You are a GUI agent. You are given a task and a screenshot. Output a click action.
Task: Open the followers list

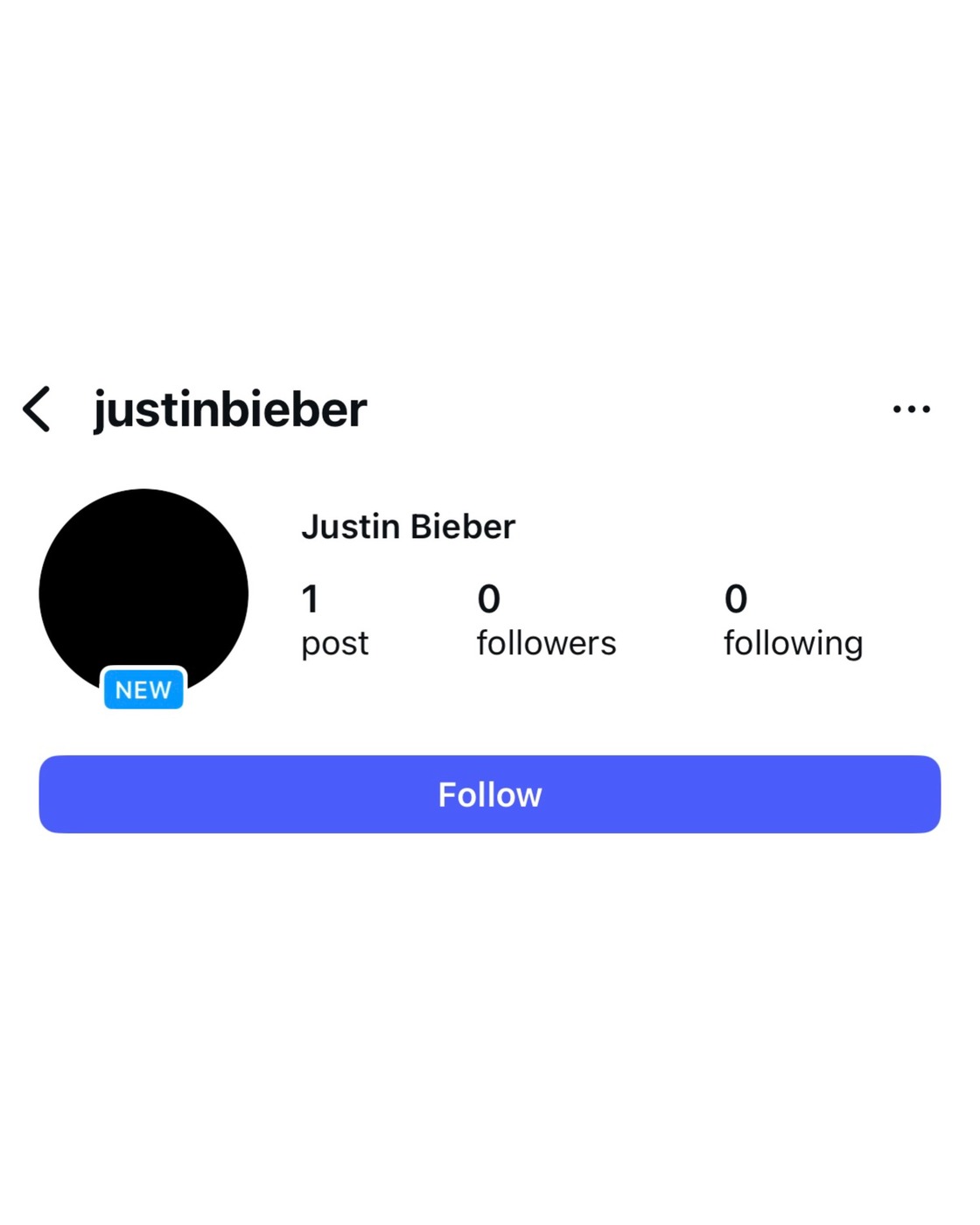(x=545, y=621)
